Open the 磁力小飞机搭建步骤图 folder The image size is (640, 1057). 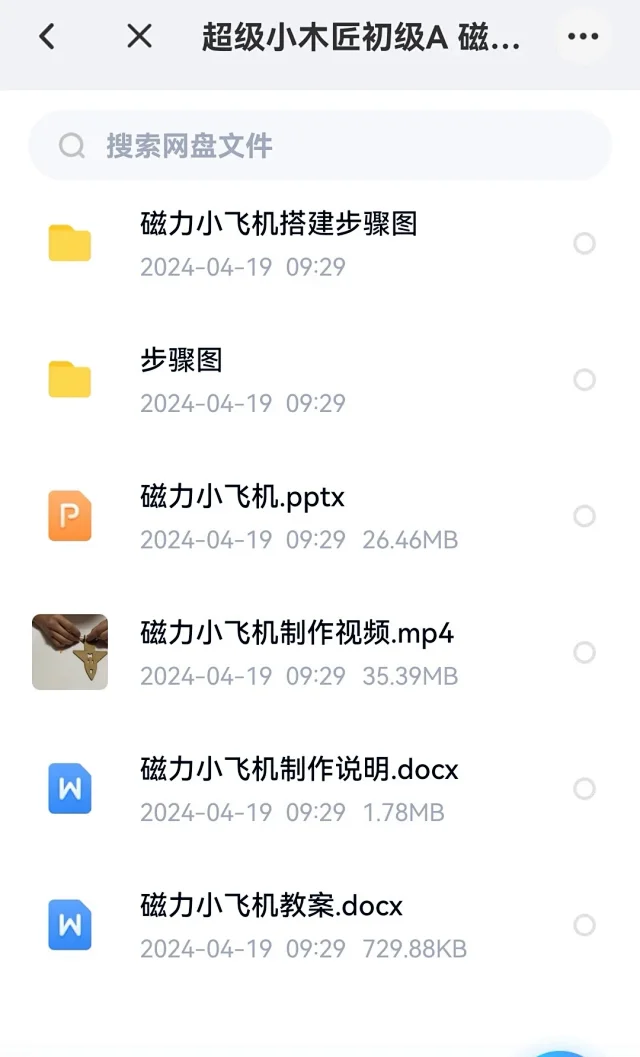[x=320, y=244]
